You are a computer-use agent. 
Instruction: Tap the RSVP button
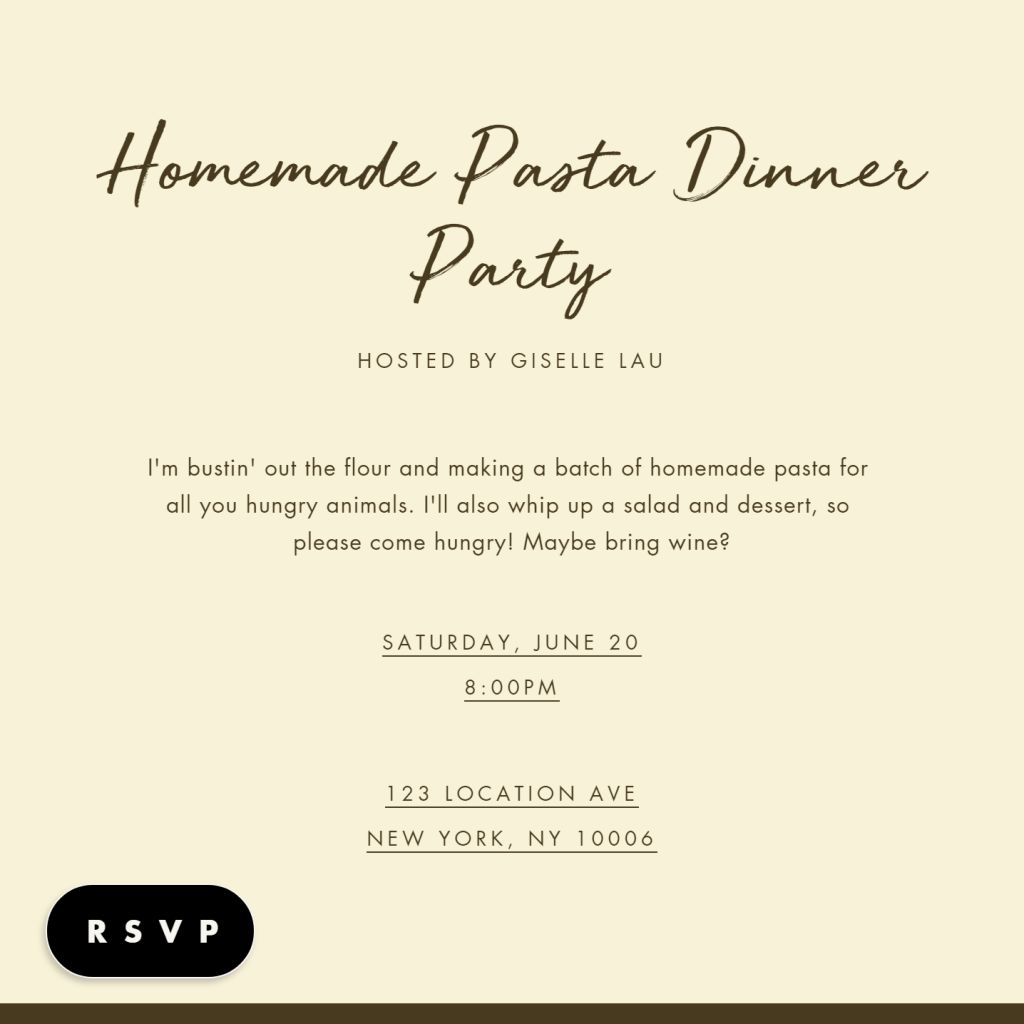[150, 931]
